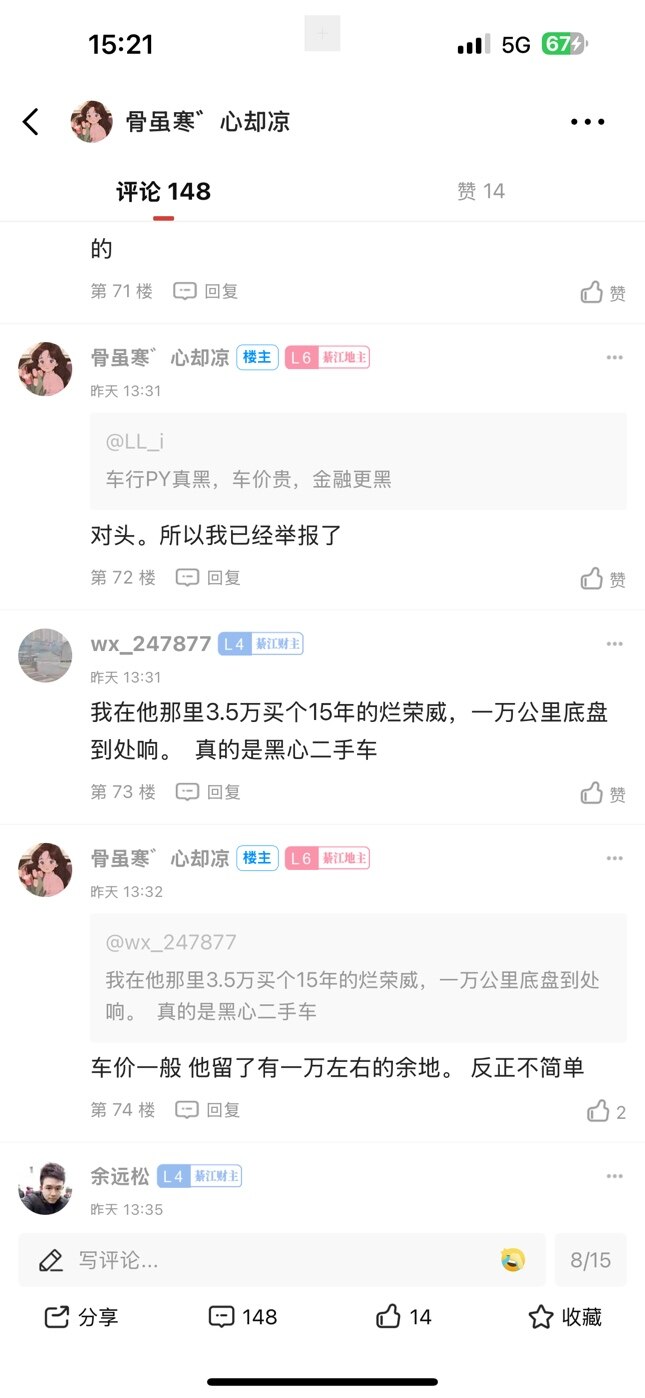
Task: Switch to the 赞 14 tab
Action: (481, 191)
